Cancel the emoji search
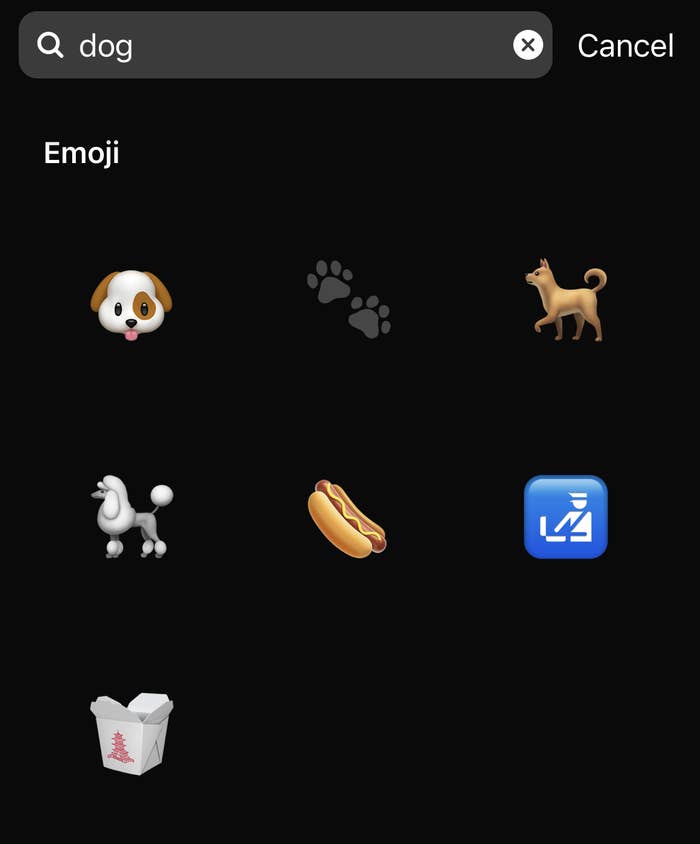 click(625, 46)
